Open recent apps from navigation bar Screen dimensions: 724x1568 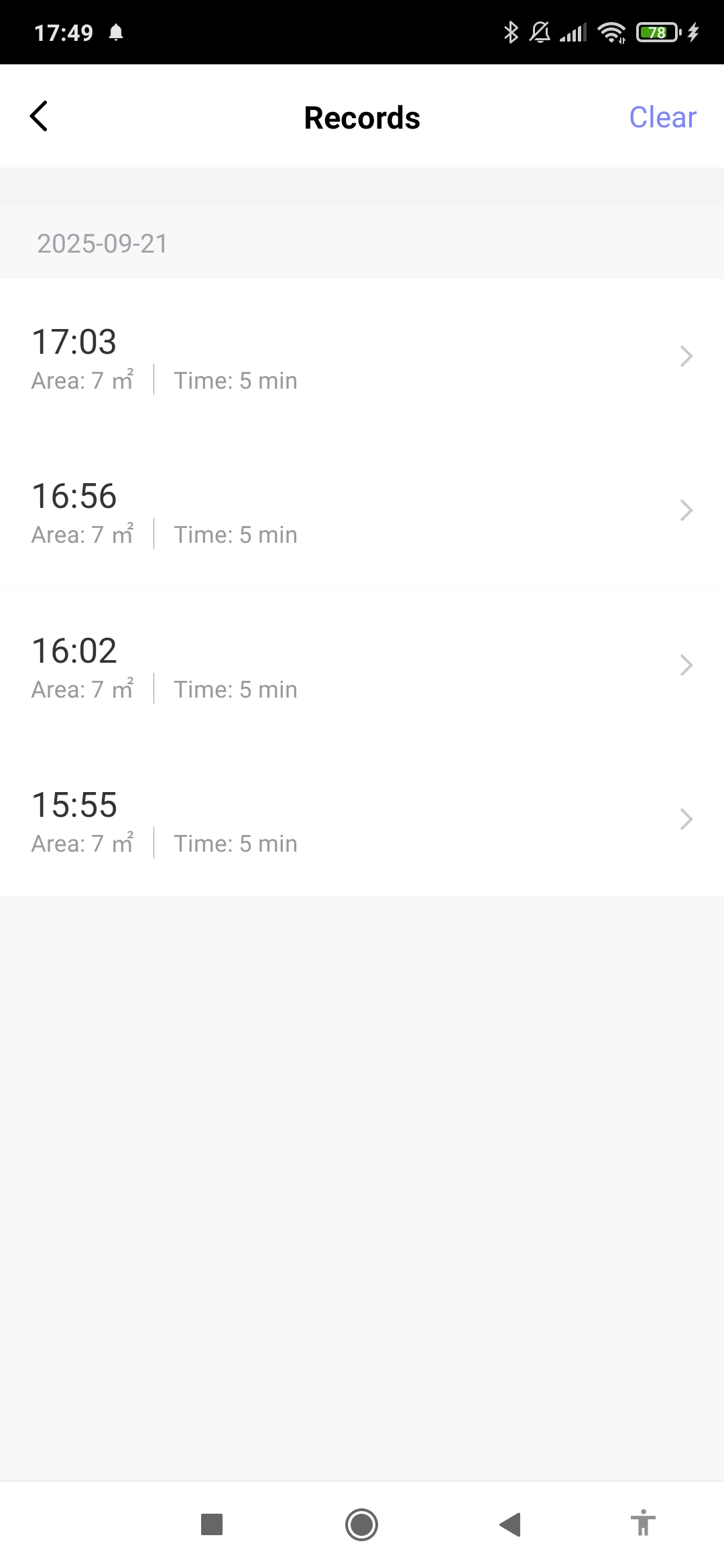tap(212, 1524)
